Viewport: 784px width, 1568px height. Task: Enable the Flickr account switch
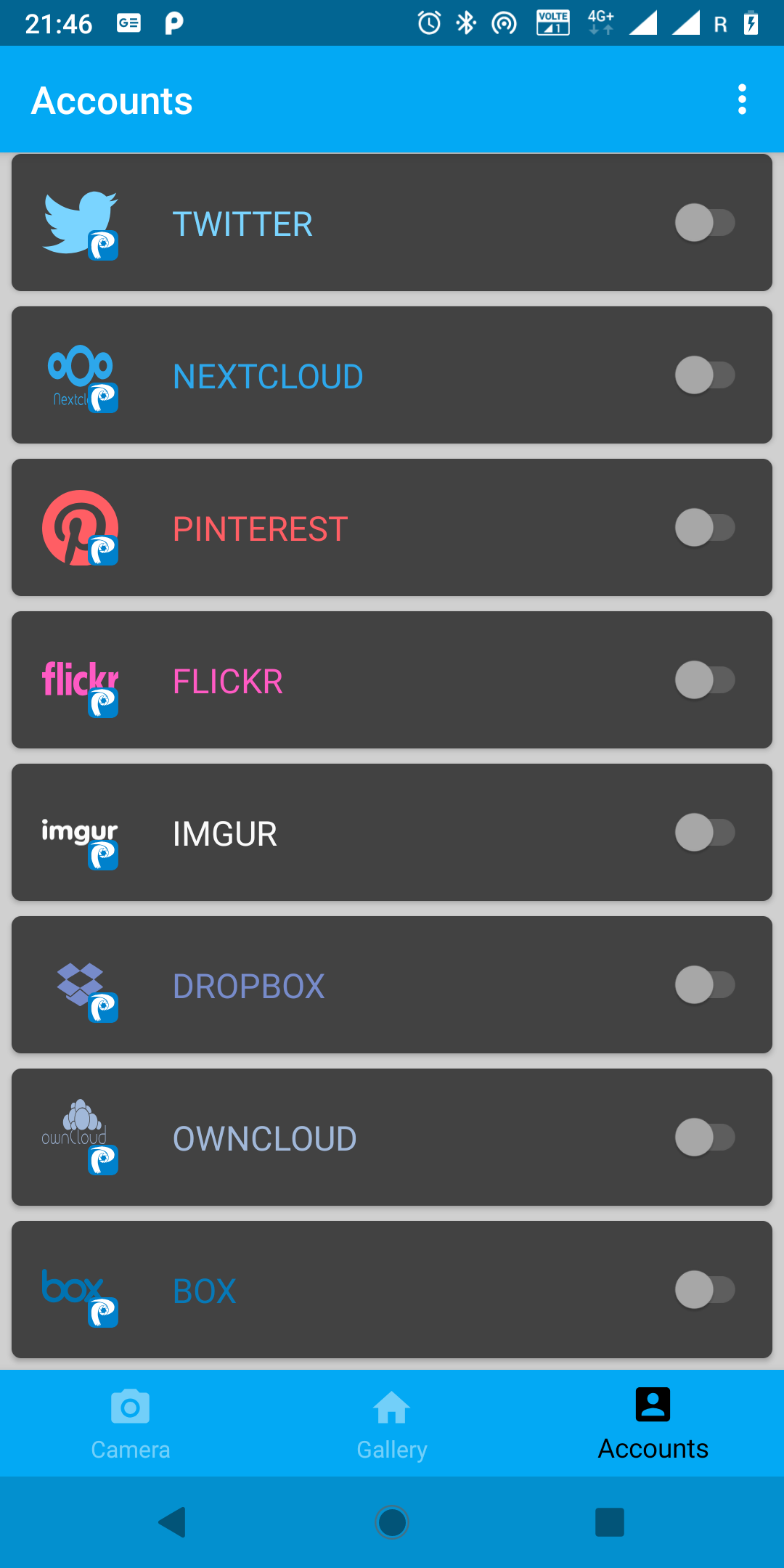[x=704, y=680]
